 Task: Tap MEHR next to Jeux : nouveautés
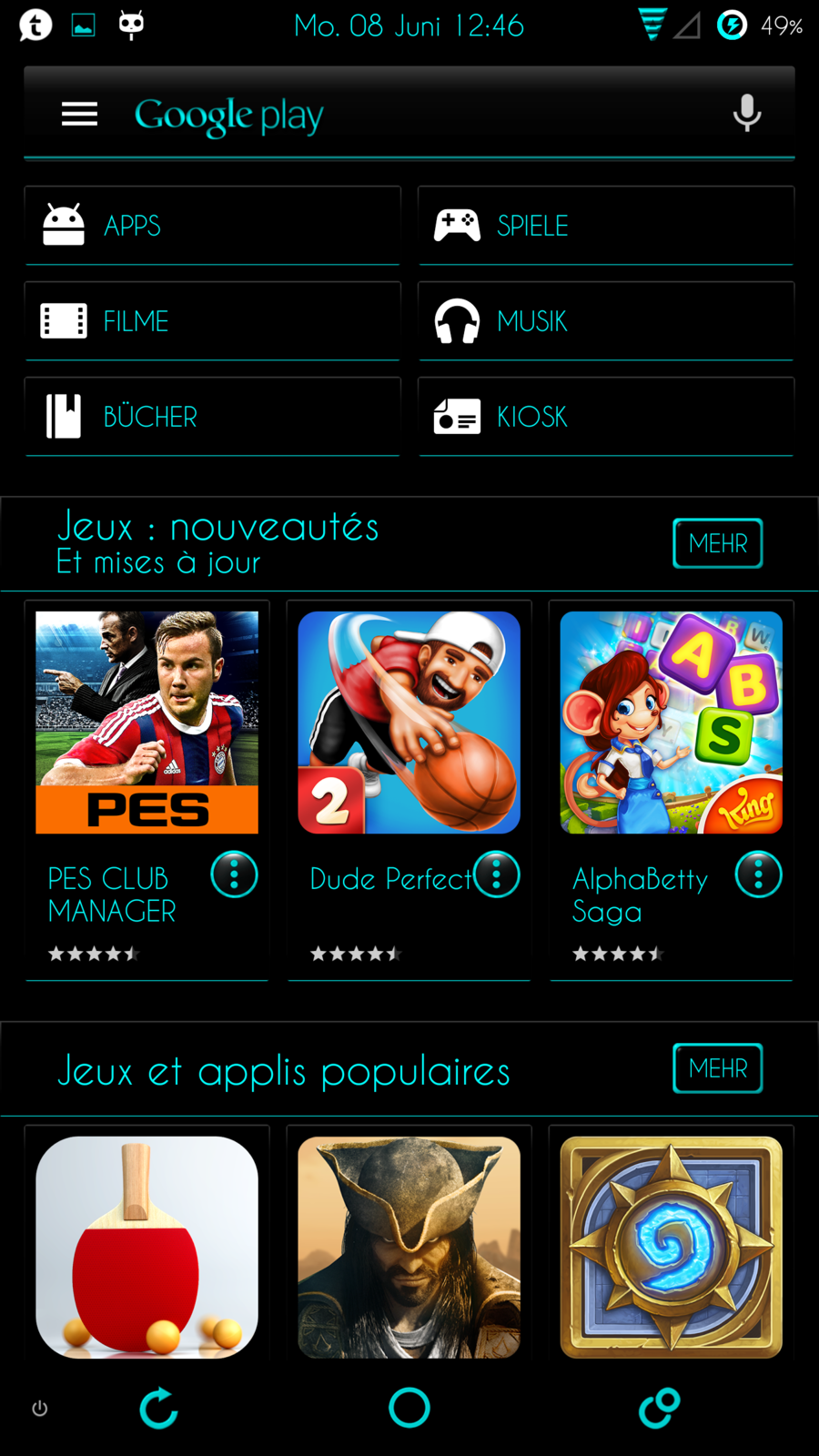(x=717, y=543)
